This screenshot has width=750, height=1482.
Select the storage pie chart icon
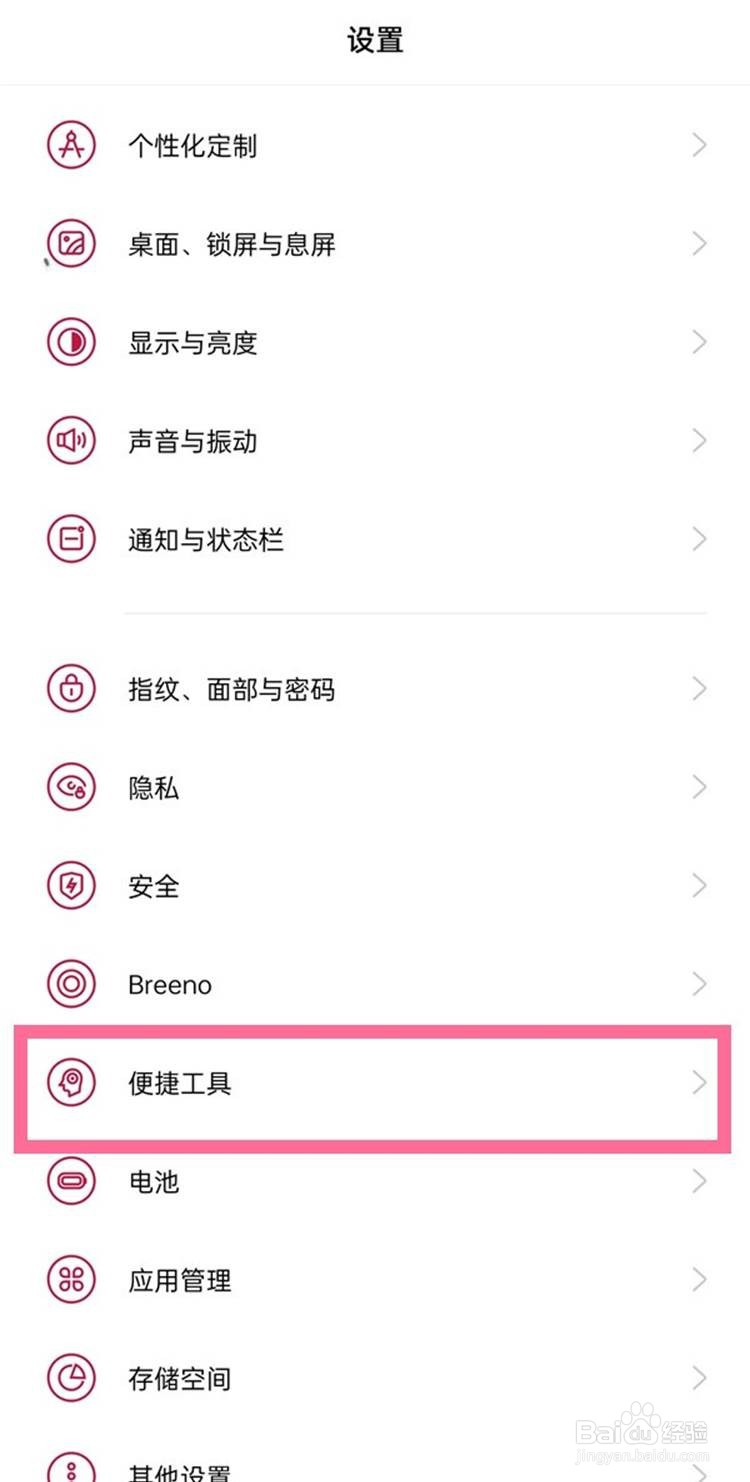(70, 1378)
